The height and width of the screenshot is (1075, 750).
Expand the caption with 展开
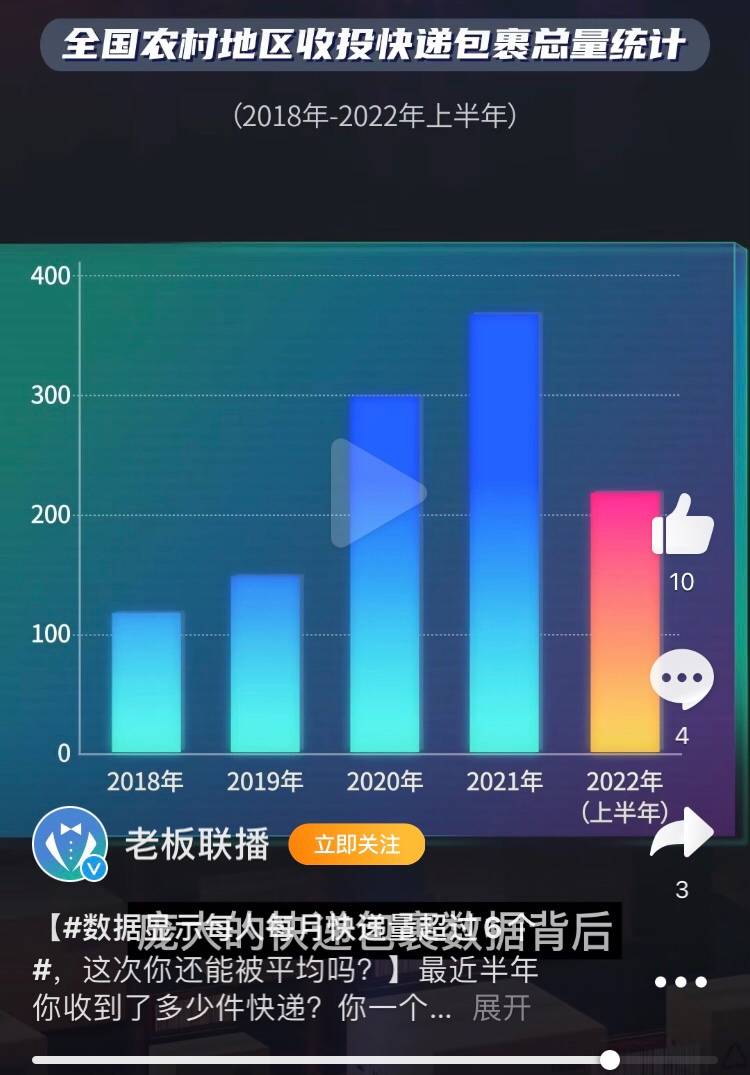pos(501,1007)
